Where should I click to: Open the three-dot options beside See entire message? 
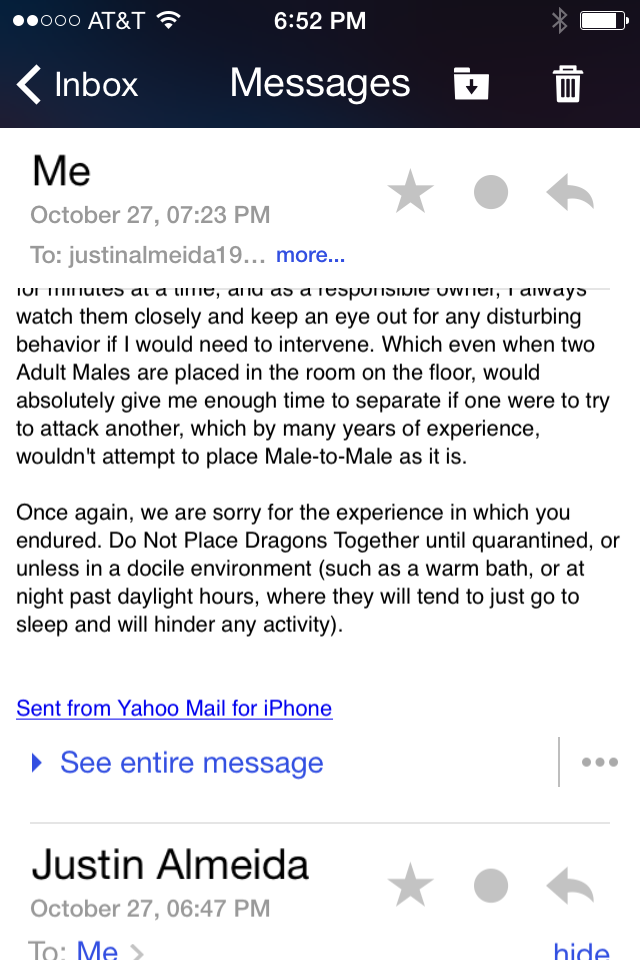600,762
